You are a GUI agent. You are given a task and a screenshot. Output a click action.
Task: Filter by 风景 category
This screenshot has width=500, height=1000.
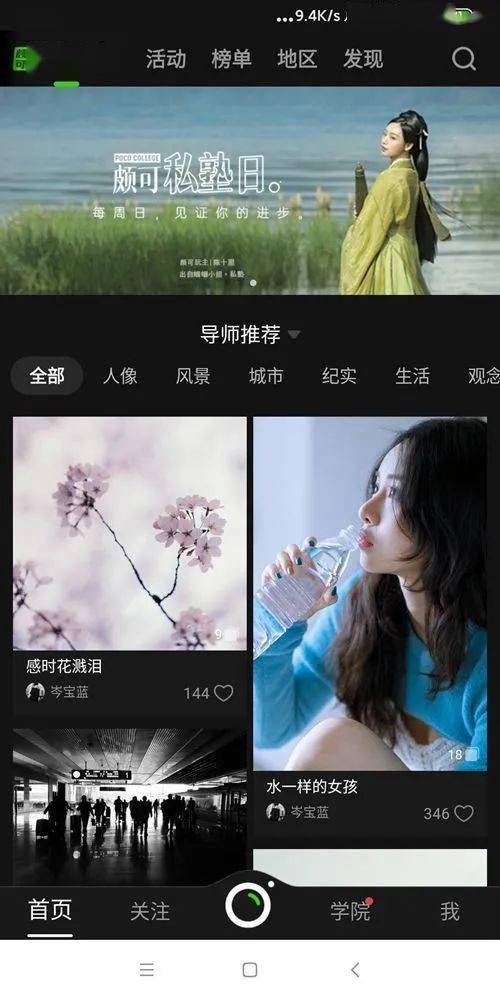click(x=193, y=376)
